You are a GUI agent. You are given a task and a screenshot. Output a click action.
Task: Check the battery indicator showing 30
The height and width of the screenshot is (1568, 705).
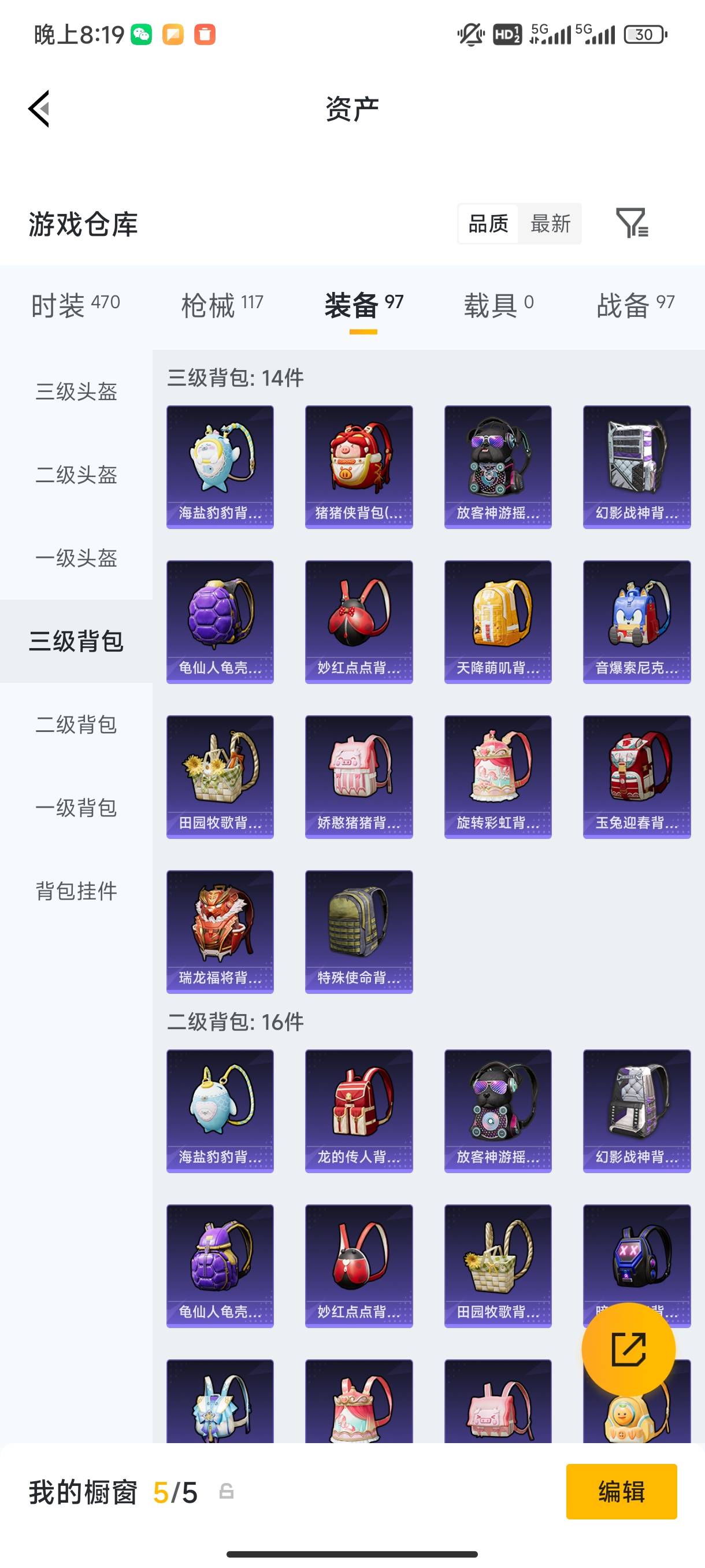644,35
